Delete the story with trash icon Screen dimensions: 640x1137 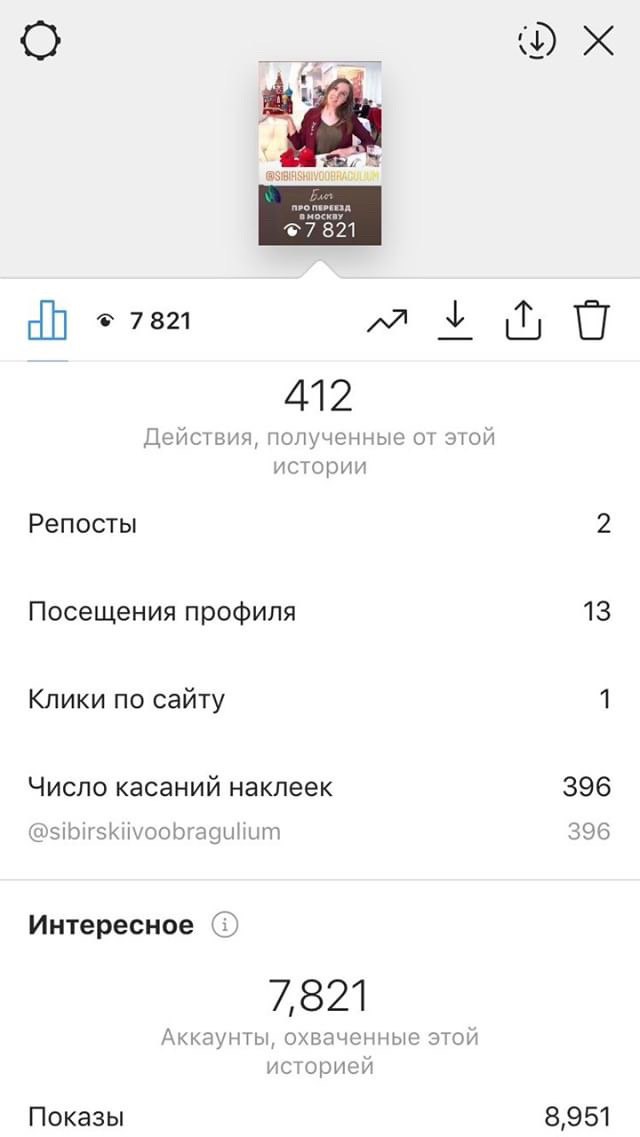(593, 321)
